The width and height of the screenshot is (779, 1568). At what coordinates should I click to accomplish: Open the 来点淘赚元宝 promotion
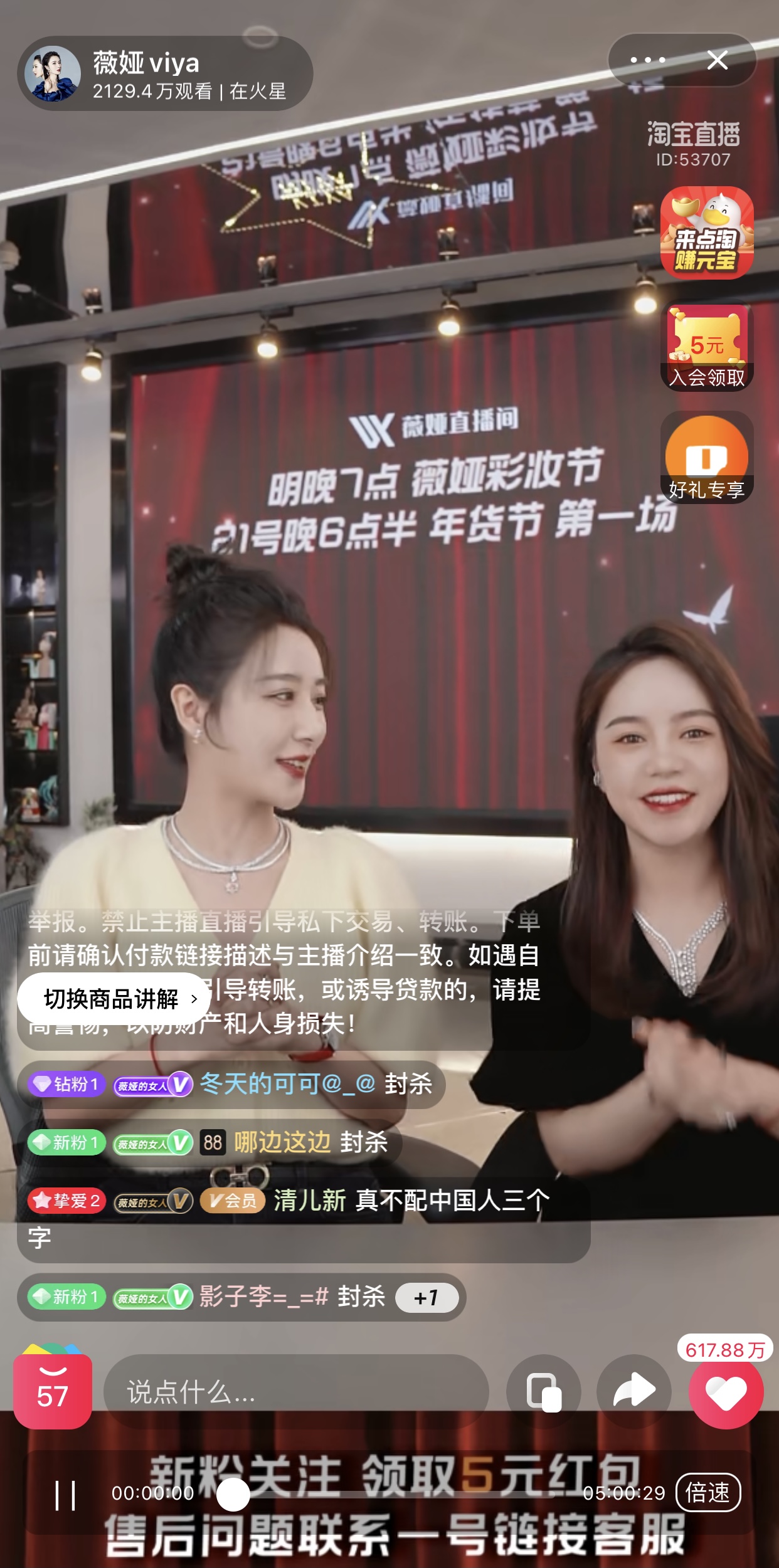(706, 233)
